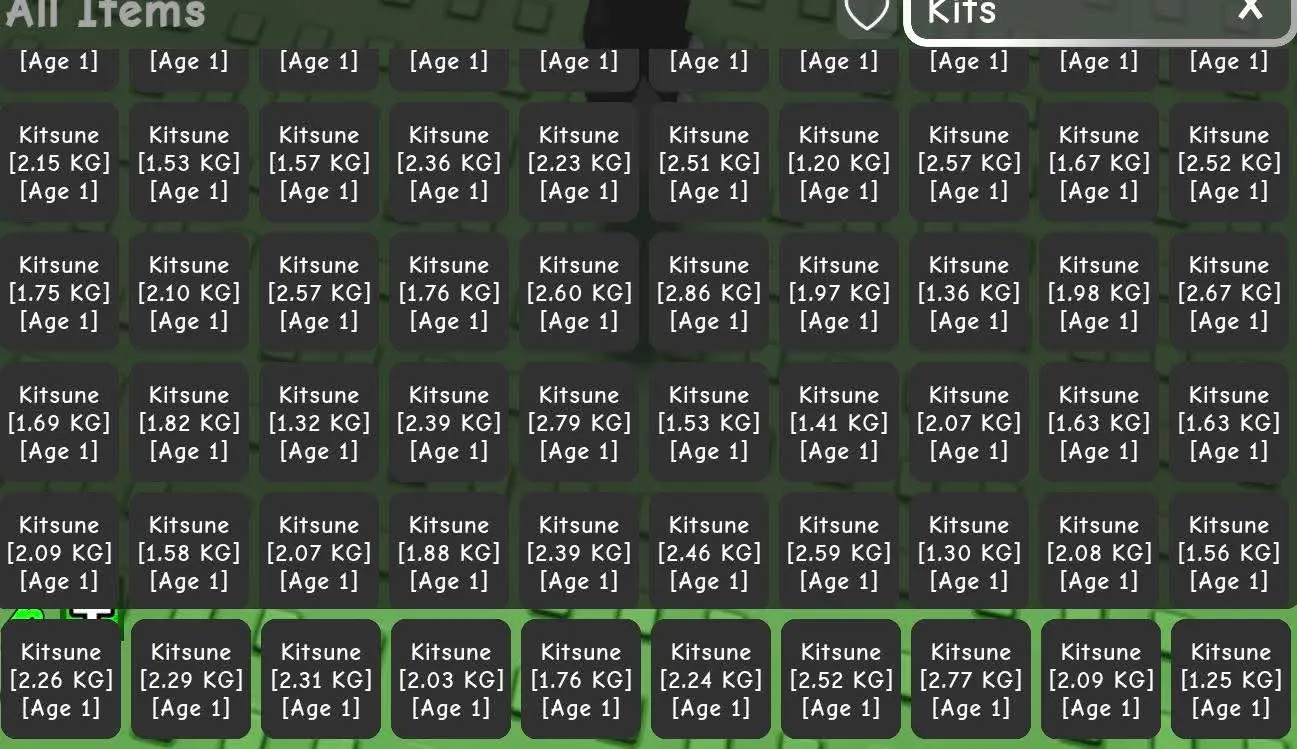The width and height of the screenshot is (1297, 749).
Task: Select the Kitsune weighing 2.15 KG
Action: 59,163
